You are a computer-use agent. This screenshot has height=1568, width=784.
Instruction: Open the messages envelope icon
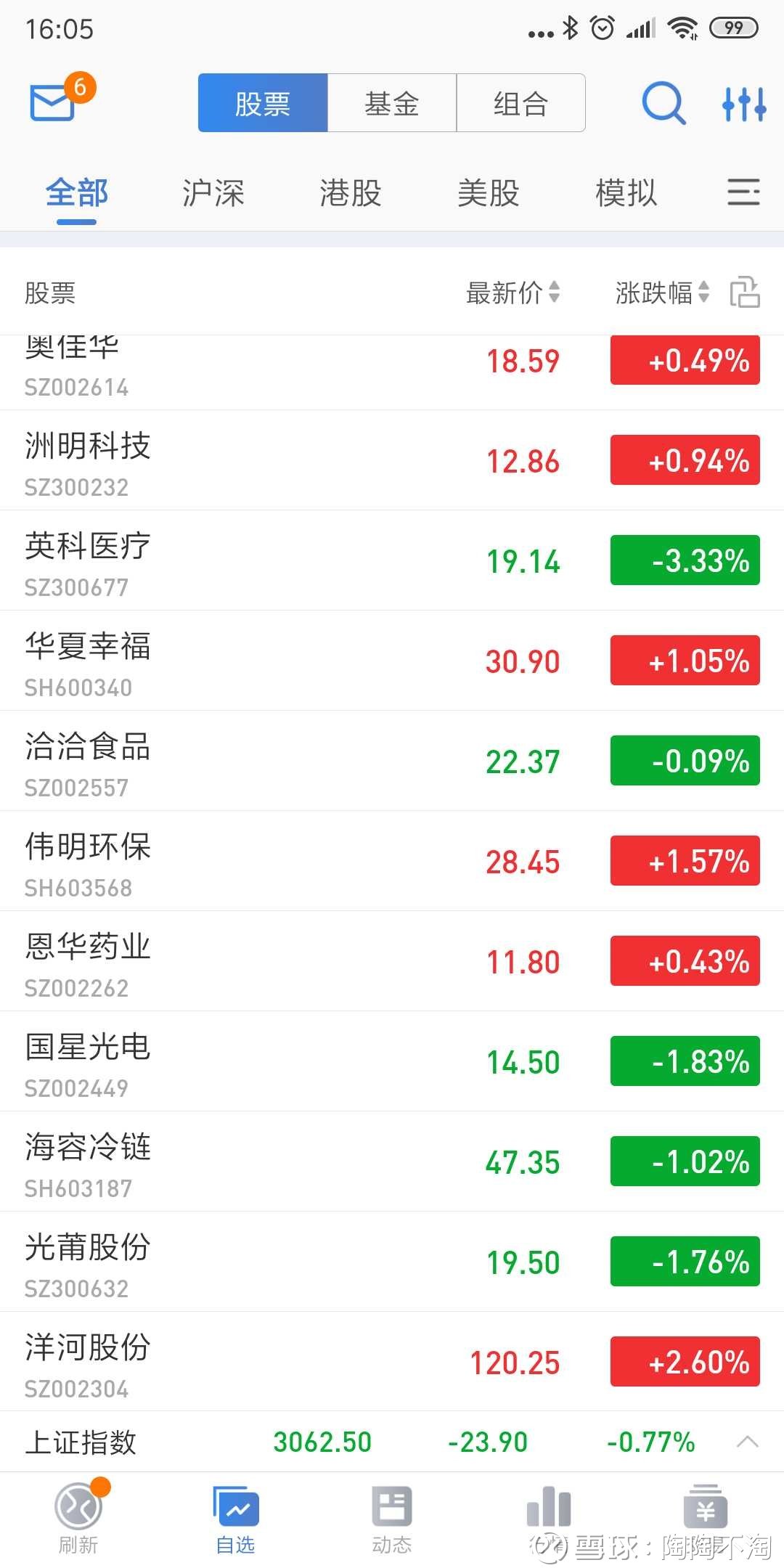coord(53,102)
